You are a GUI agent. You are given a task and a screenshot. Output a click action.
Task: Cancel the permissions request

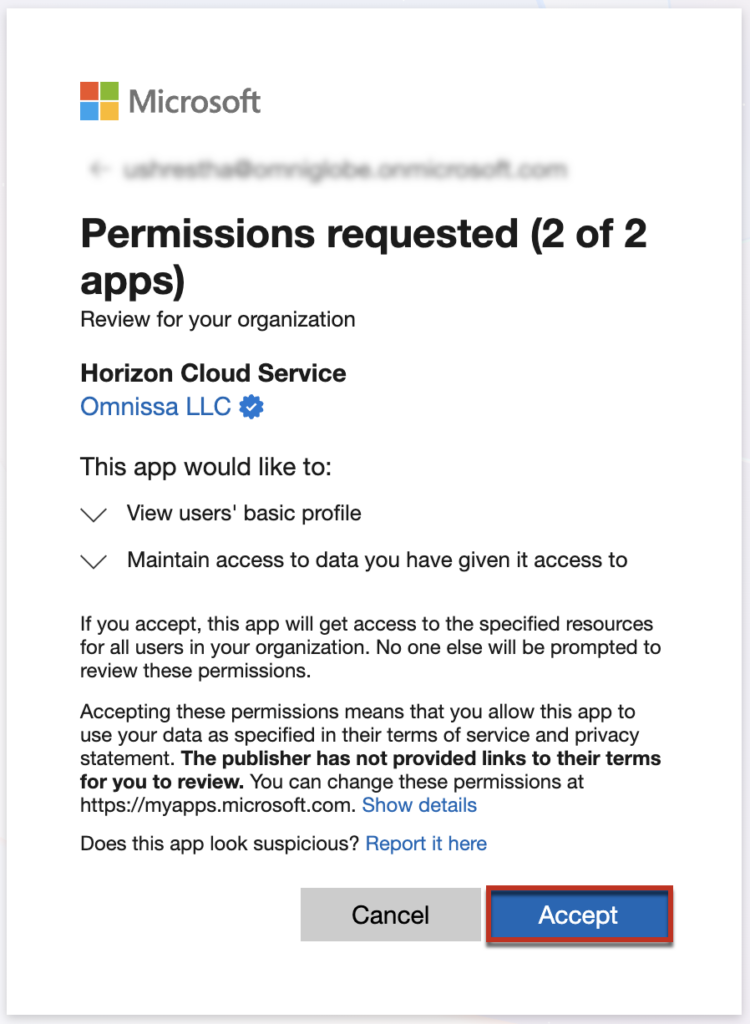[390, 915]
